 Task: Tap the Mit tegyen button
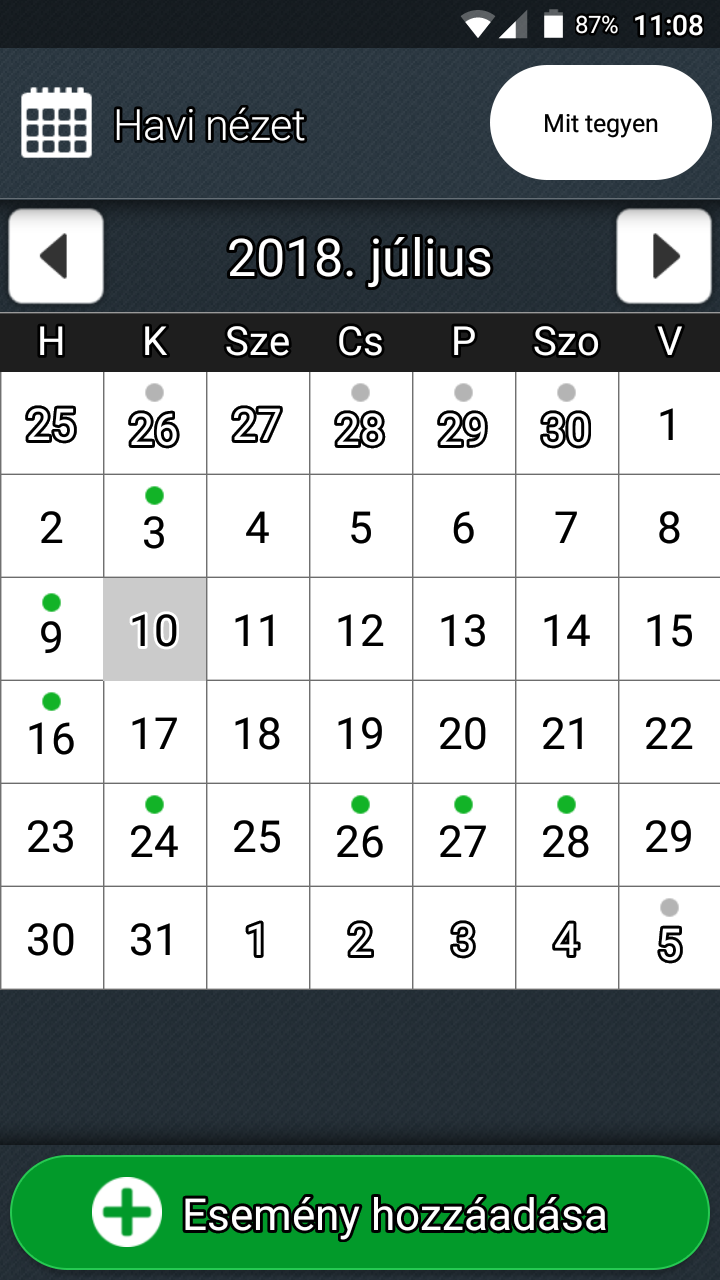(600, 123)
